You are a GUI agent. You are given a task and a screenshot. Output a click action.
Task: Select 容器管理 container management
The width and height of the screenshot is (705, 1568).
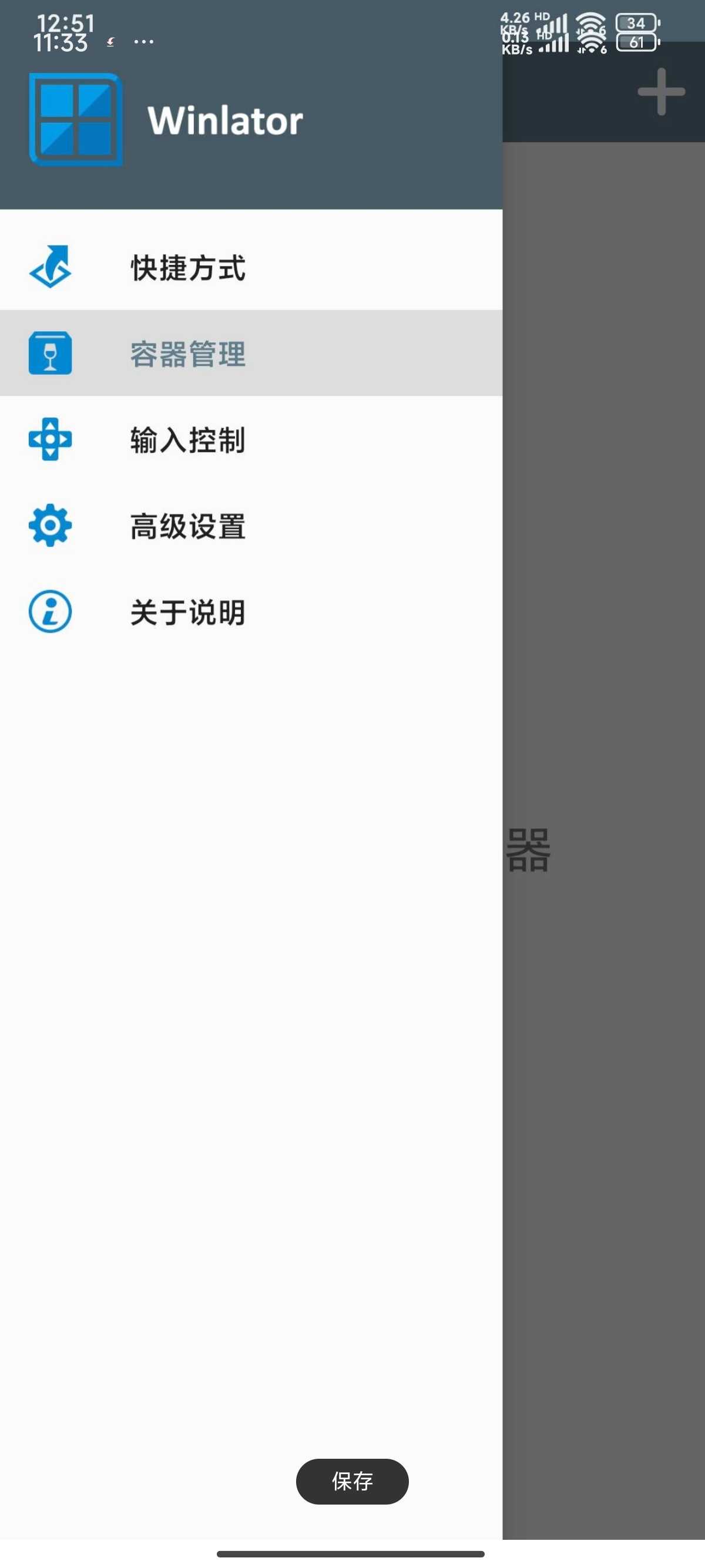point(251,353)
